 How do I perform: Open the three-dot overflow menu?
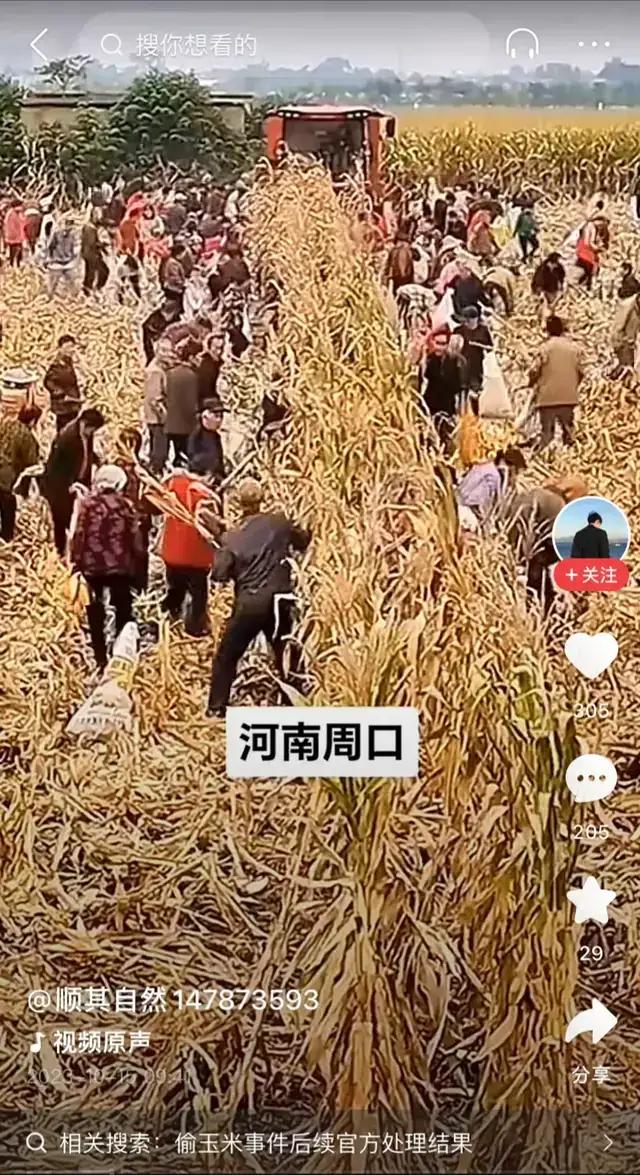593,45
